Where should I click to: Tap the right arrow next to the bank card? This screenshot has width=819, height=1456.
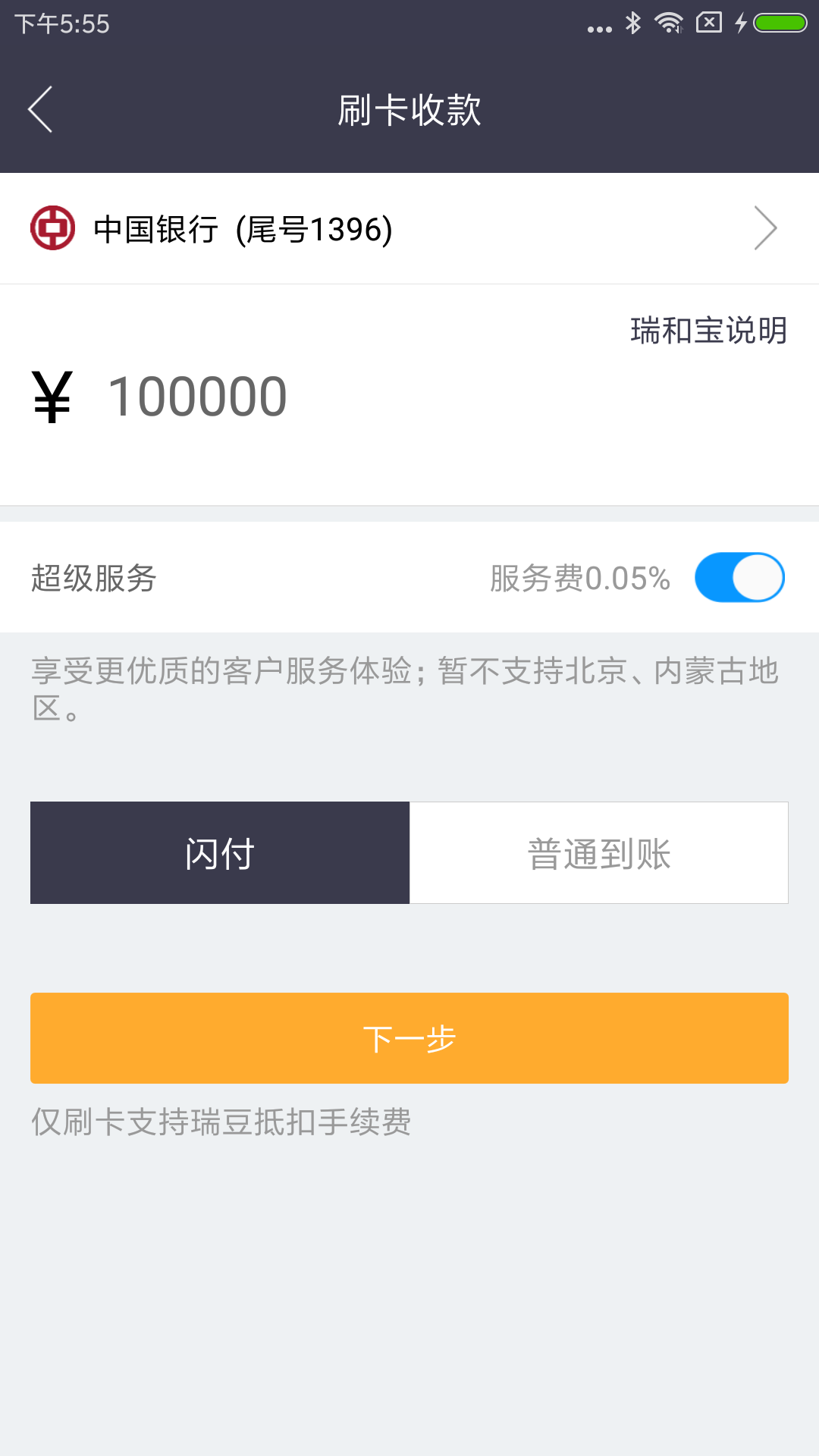click(x=764, y=228)
